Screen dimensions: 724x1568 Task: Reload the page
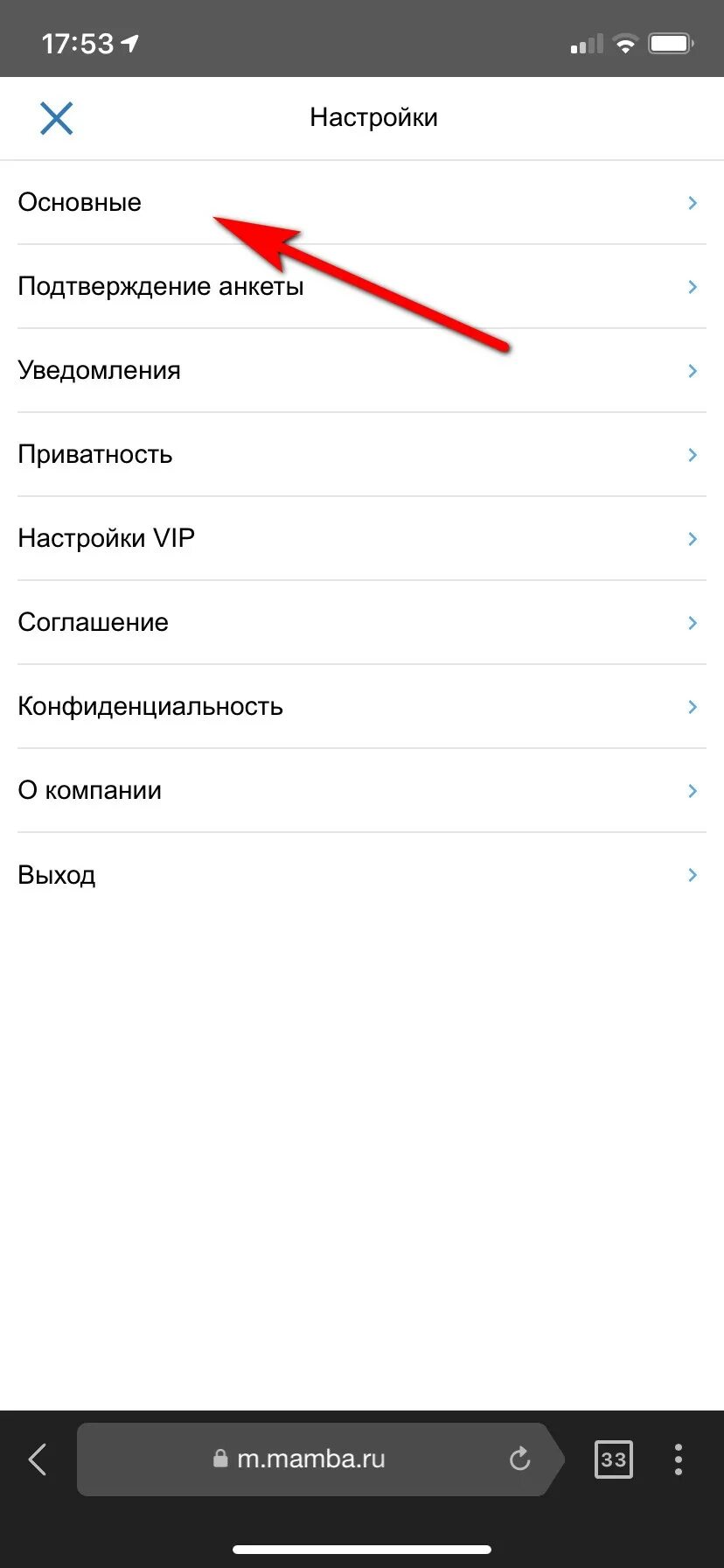coord(519,1459)
